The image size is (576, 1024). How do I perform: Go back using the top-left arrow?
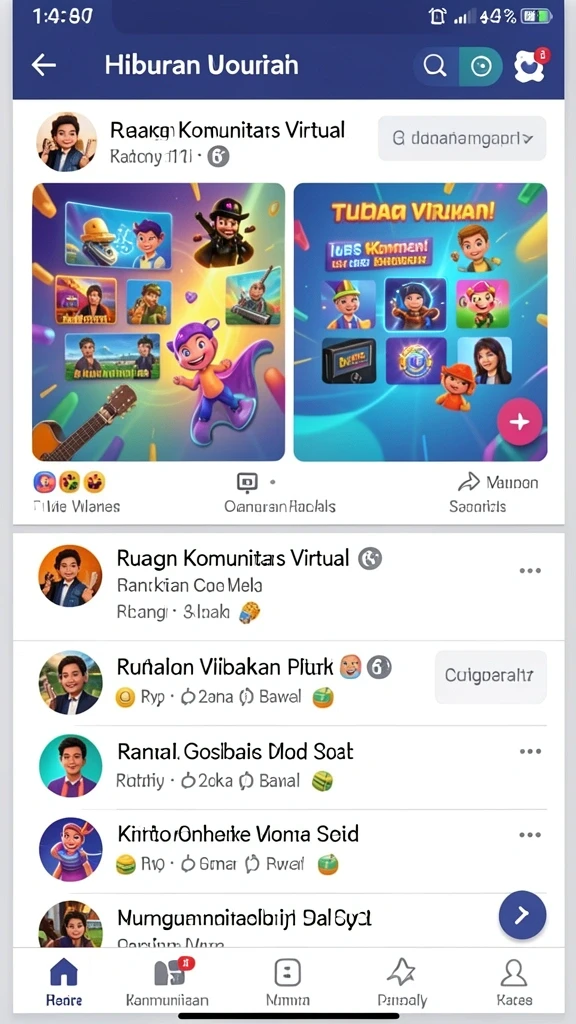point(44,65)
